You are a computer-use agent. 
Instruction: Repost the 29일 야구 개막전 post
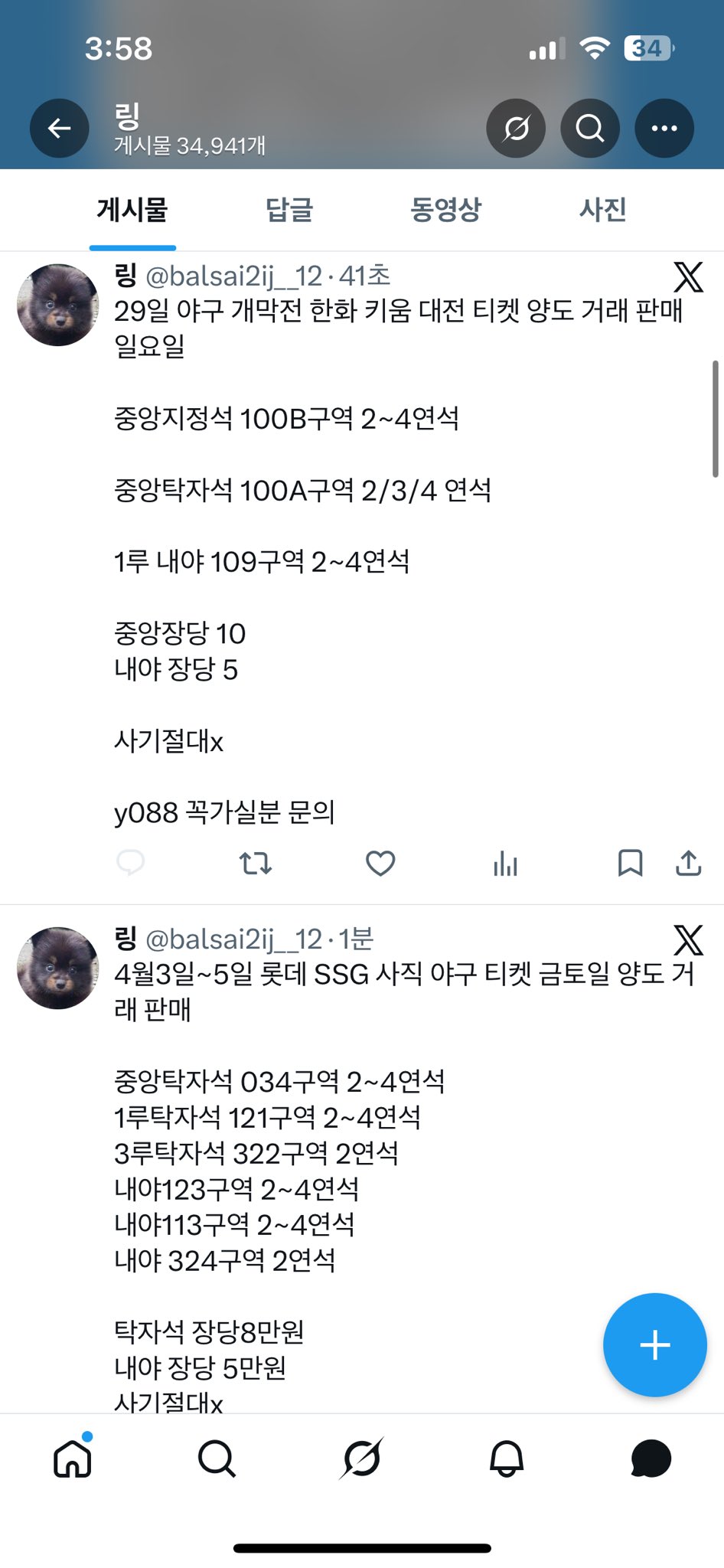click(x=256, y=863)
